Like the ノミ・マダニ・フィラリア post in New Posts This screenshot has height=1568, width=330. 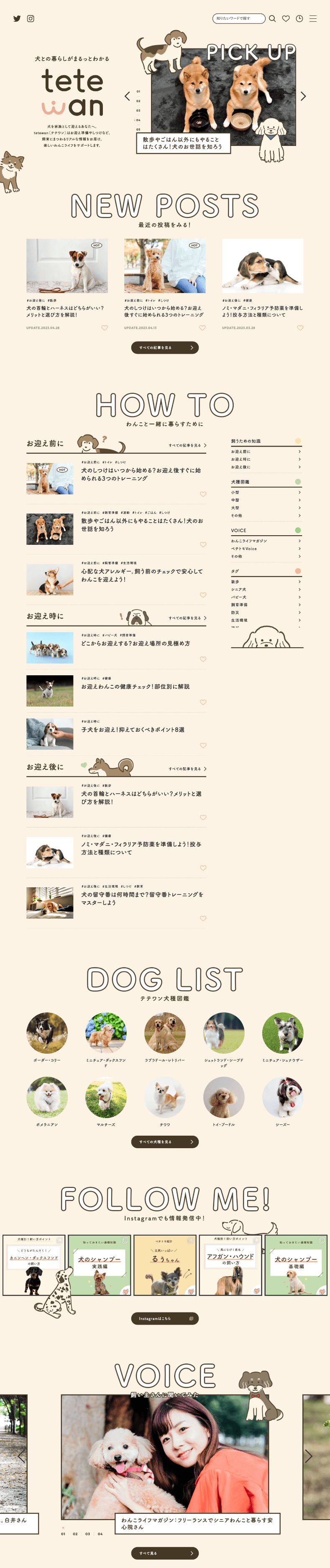pyautogui.click(x=300, y=327)
